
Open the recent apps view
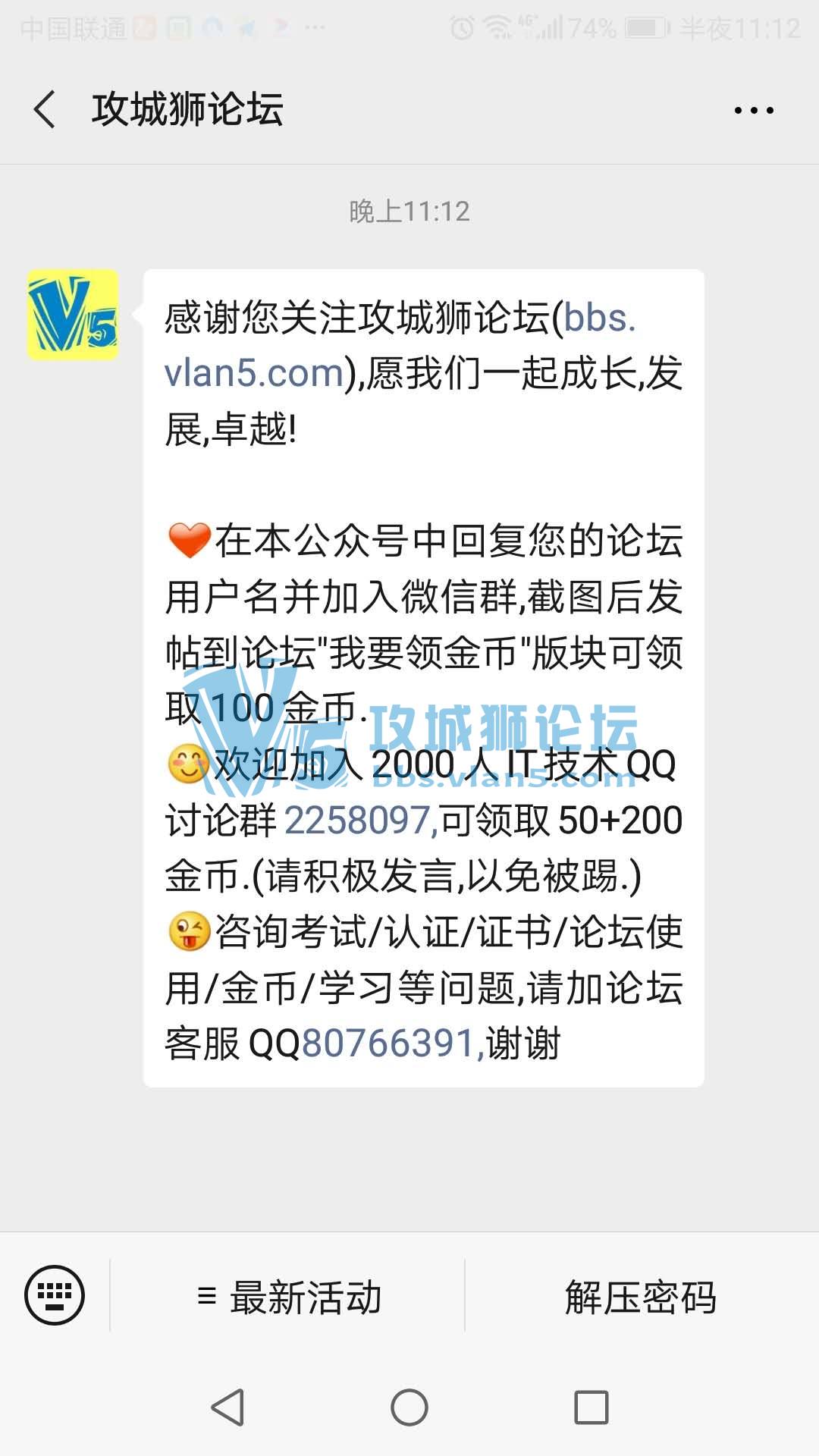click(x=591, y=1407)
